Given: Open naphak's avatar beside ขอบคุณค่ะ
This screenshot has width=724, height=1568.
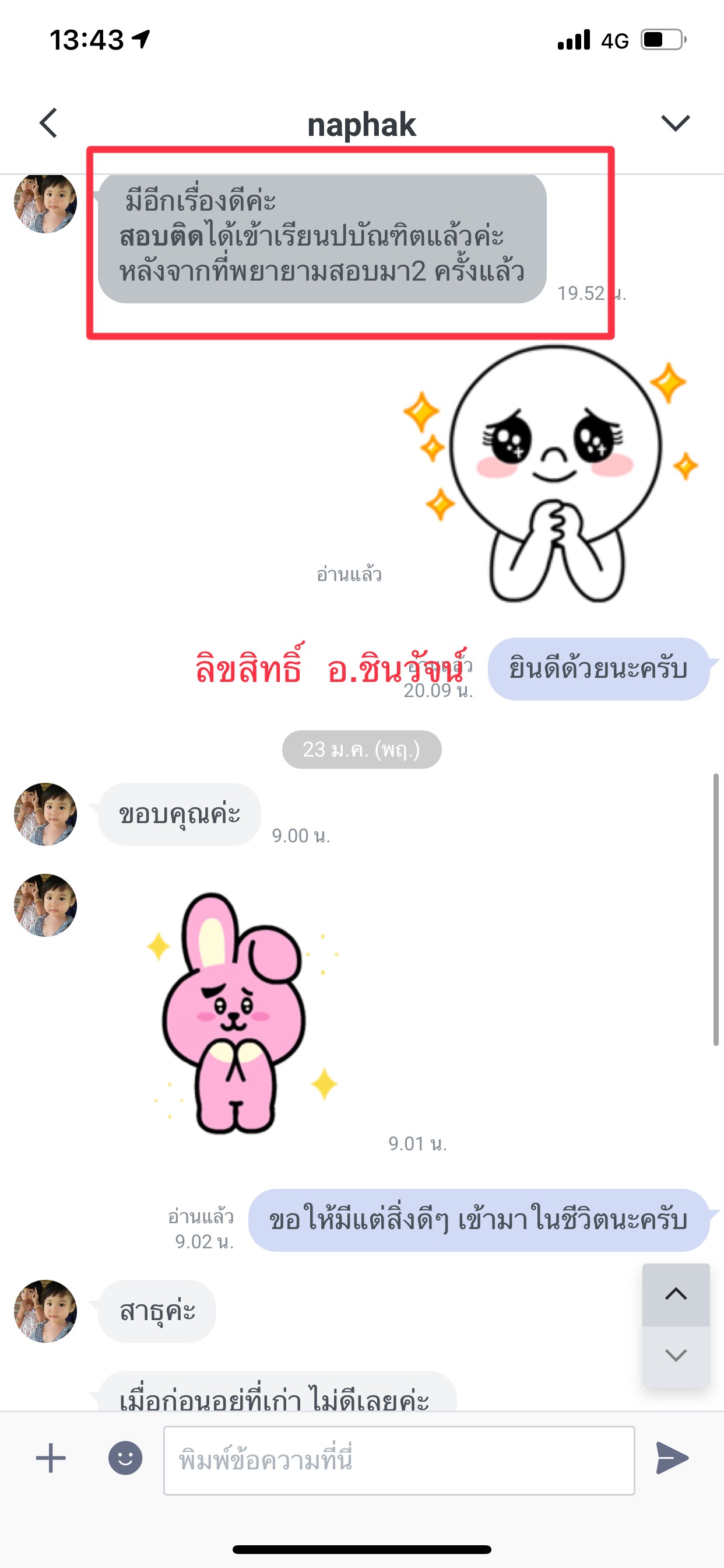Looking at the screenshot, I should [x=45, y=814].
